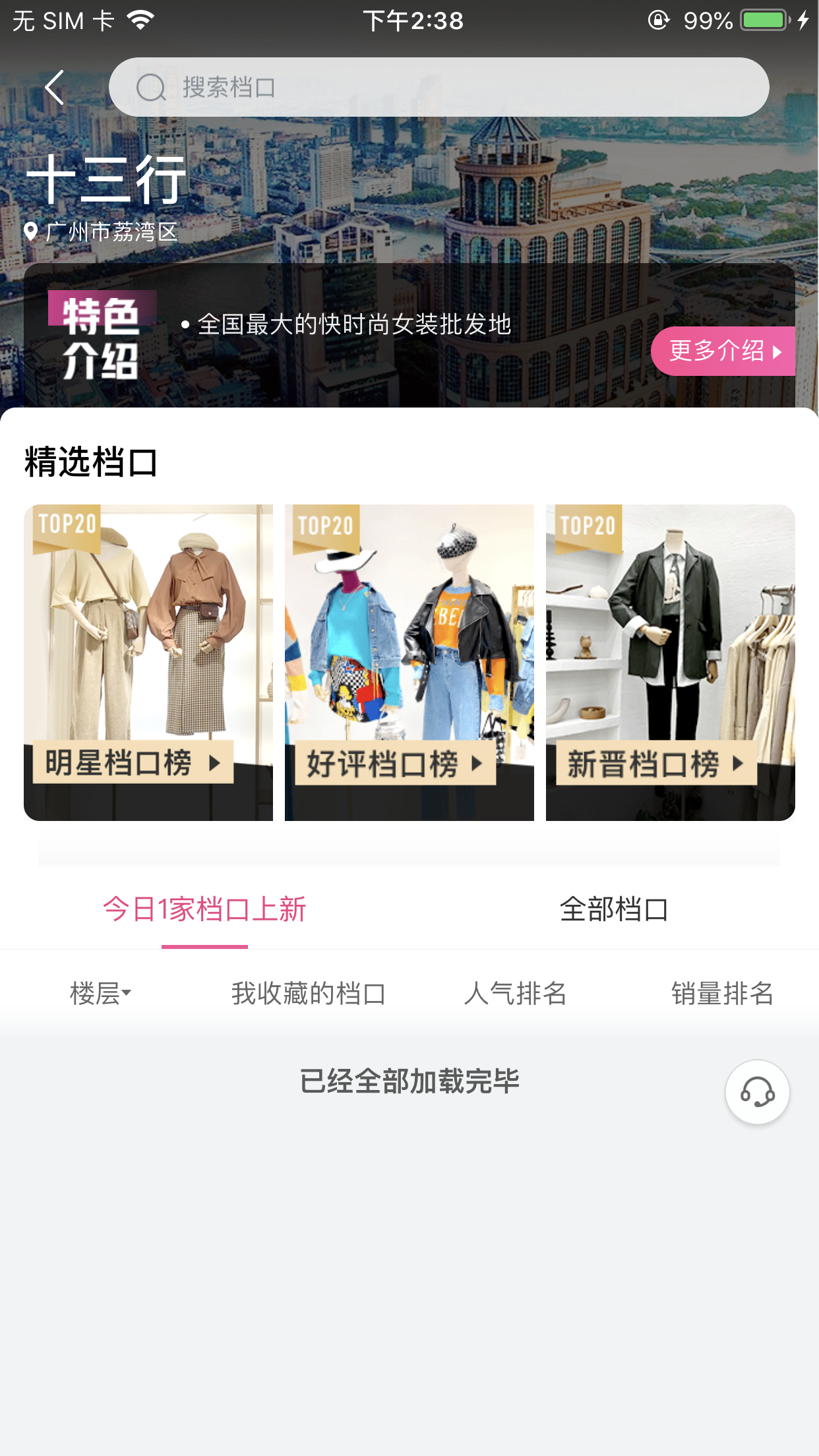Switch to the 全部档口 tab
Screen dimensions: 819x1456
pos(614,909)
